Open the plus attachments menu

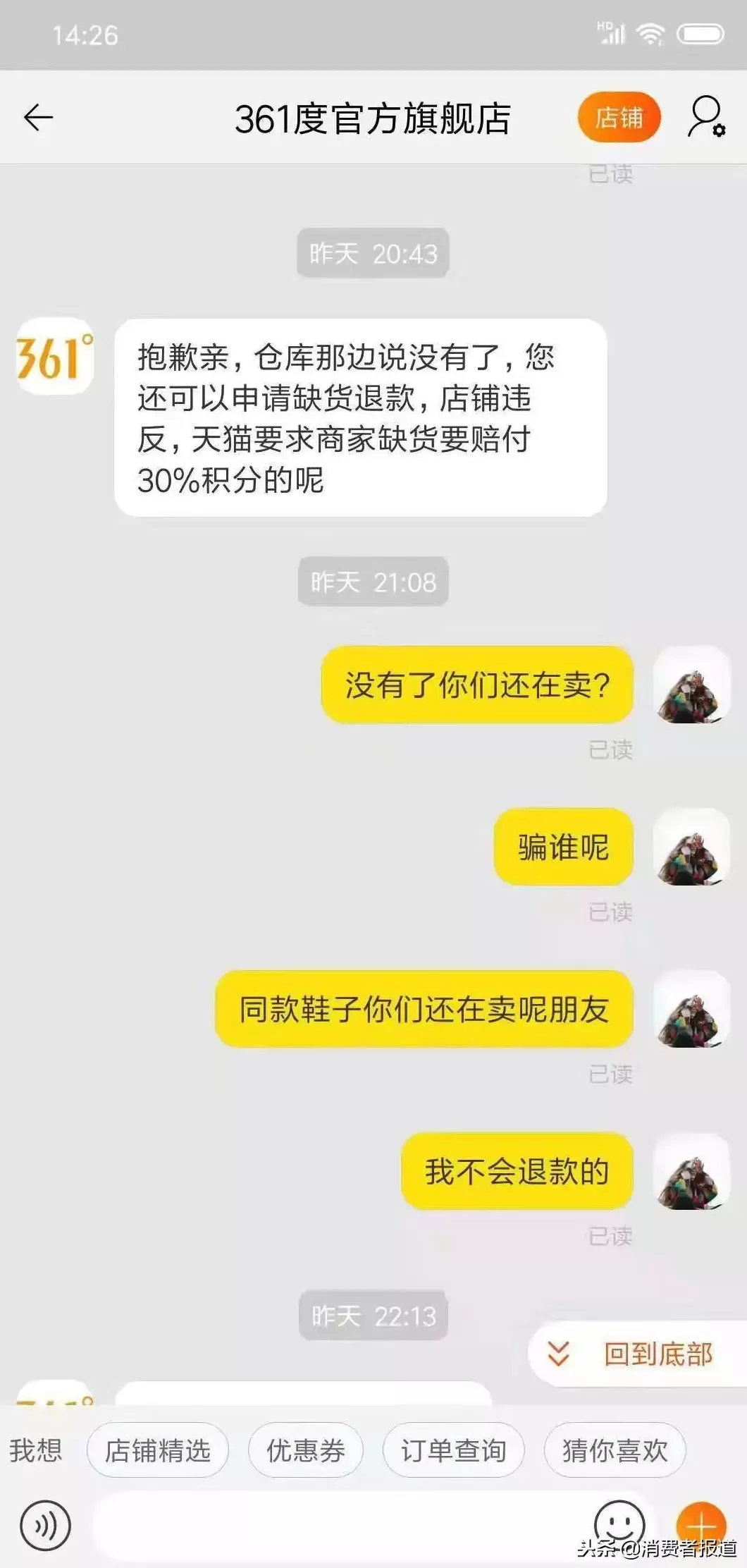pos(700,1524)
